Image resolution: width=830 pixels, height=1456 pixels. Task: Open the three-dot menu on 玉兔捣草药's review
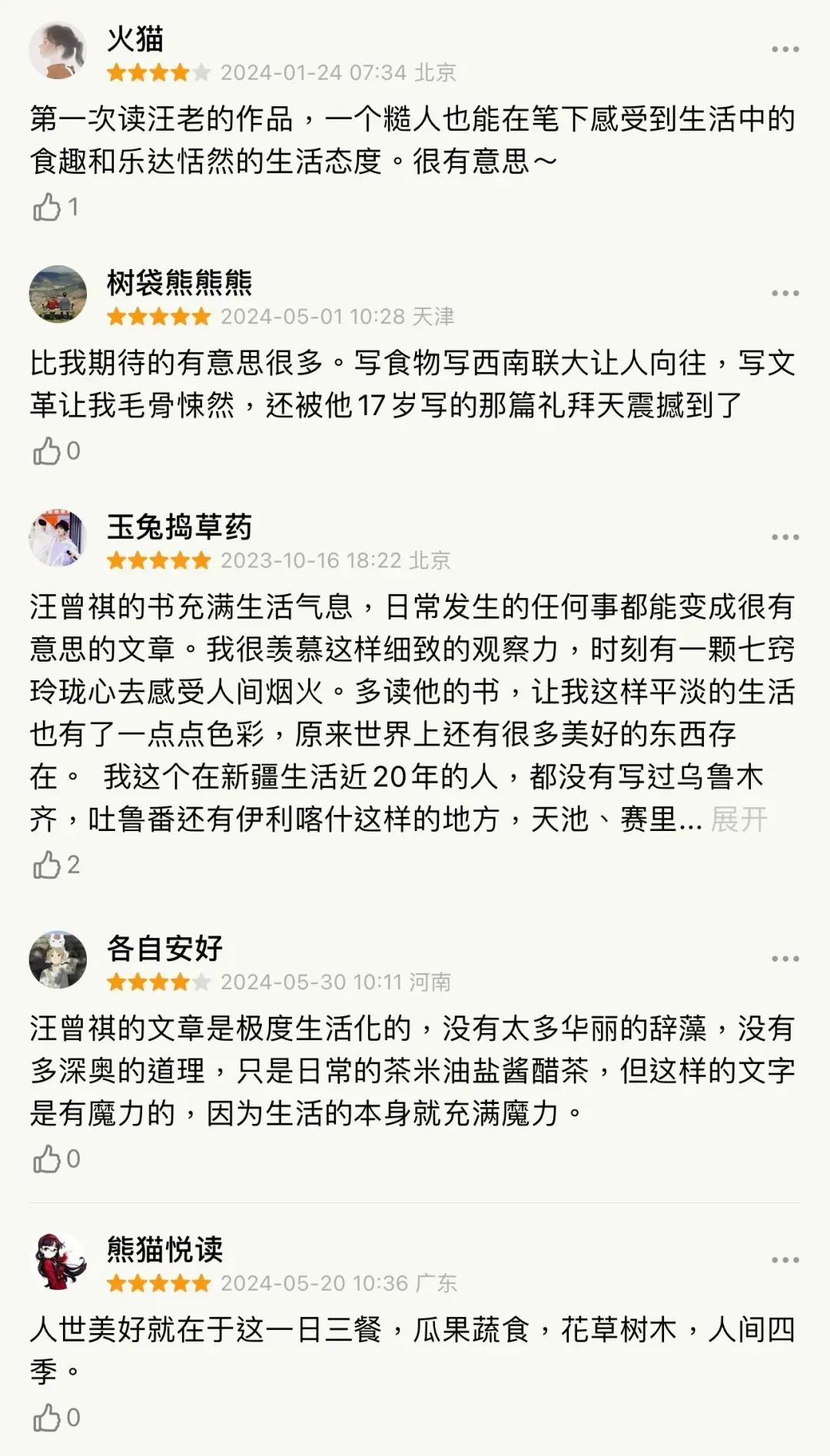[x=785, y=537]
